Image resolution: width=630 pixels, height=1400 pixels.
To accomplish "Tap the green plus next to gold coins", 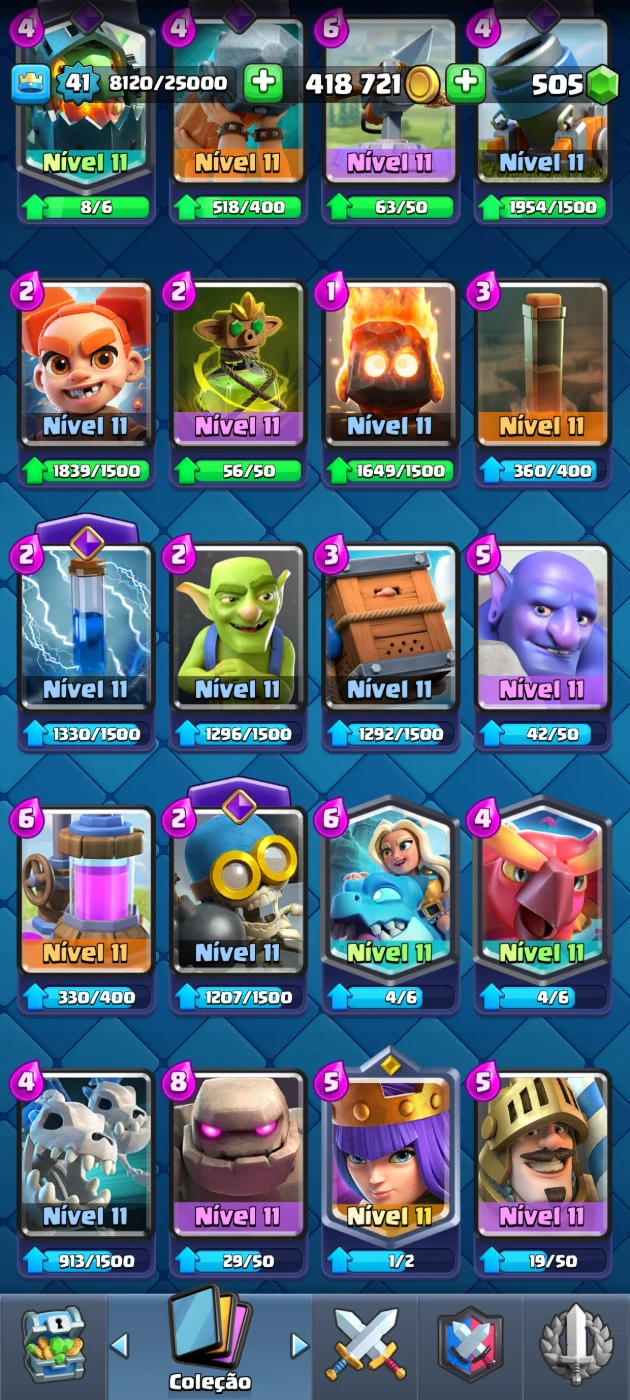I will click(x=466, y=84).
